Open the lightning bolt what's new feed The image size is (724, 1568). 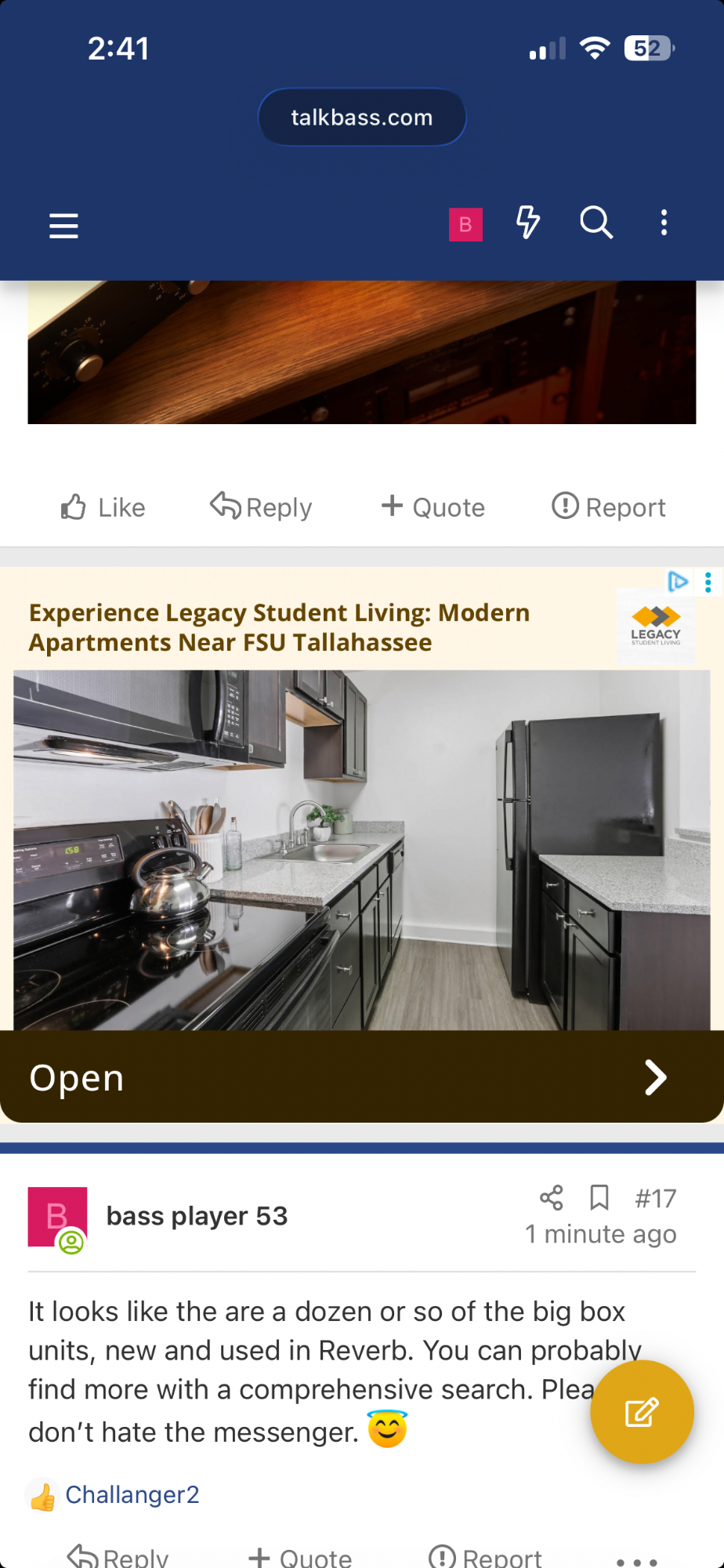(528, 222)
